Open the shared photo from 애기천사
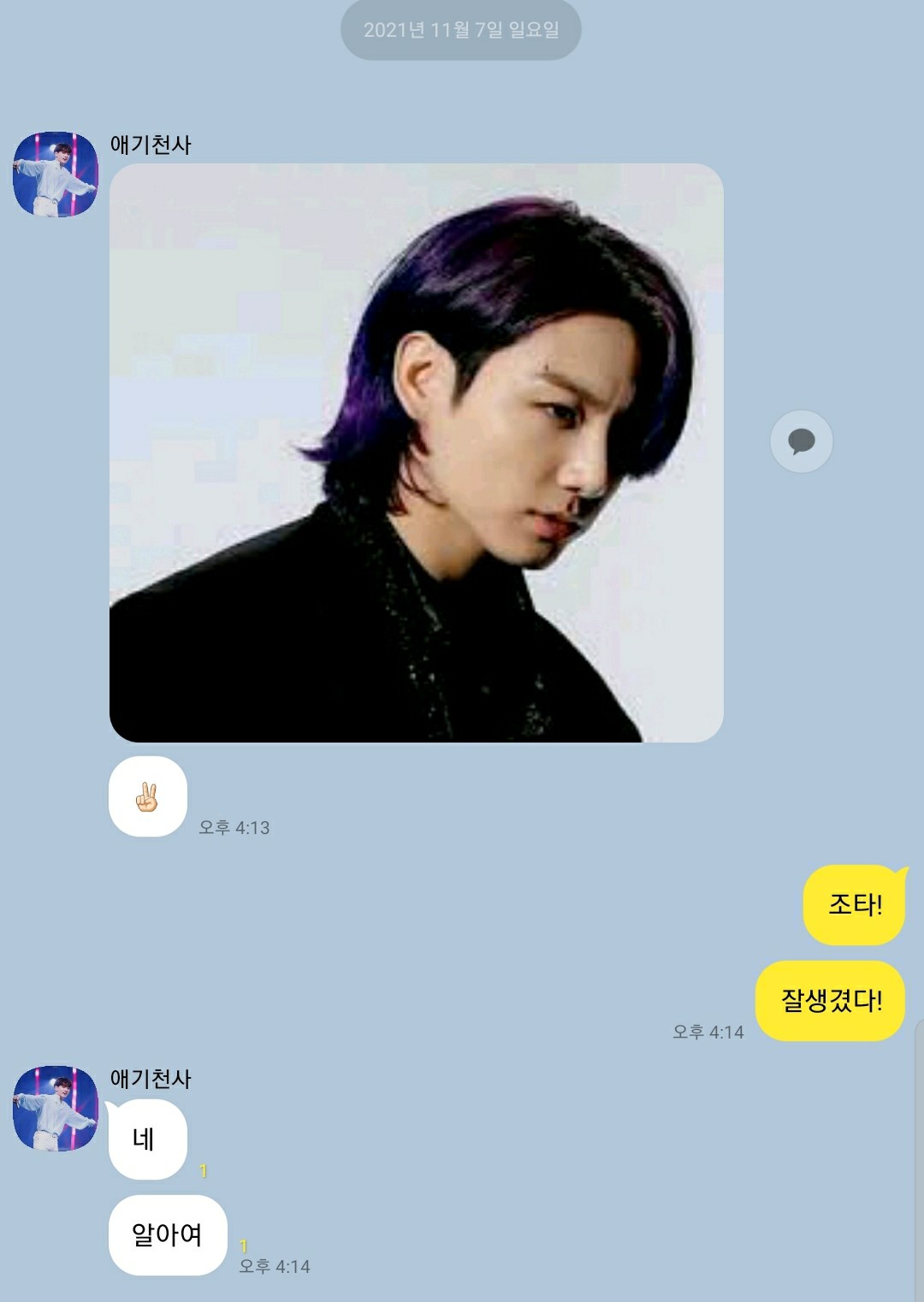The image size is (924, 1302). click(x=416, y=453)
